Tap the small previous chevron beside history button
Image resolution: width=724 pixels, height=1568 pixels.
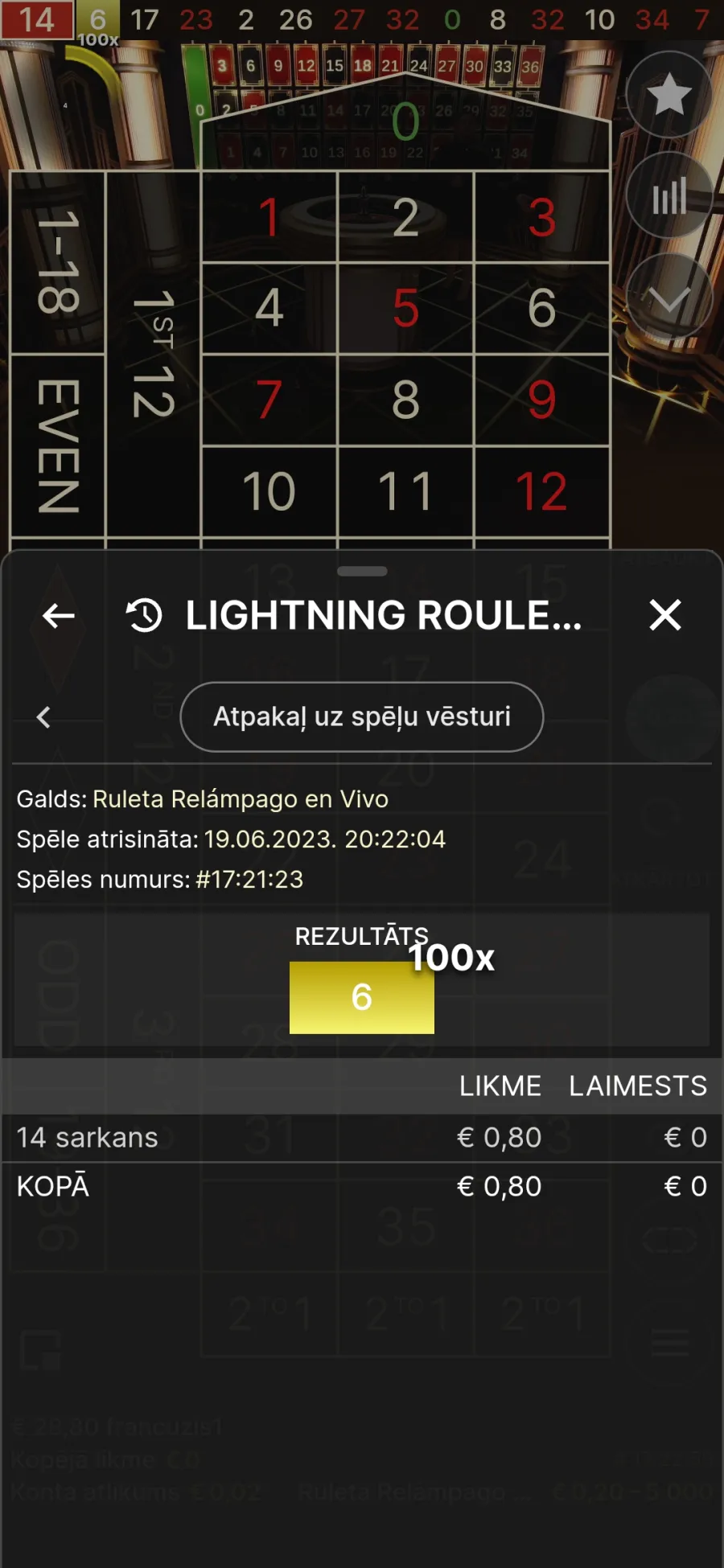pos(44,716)
